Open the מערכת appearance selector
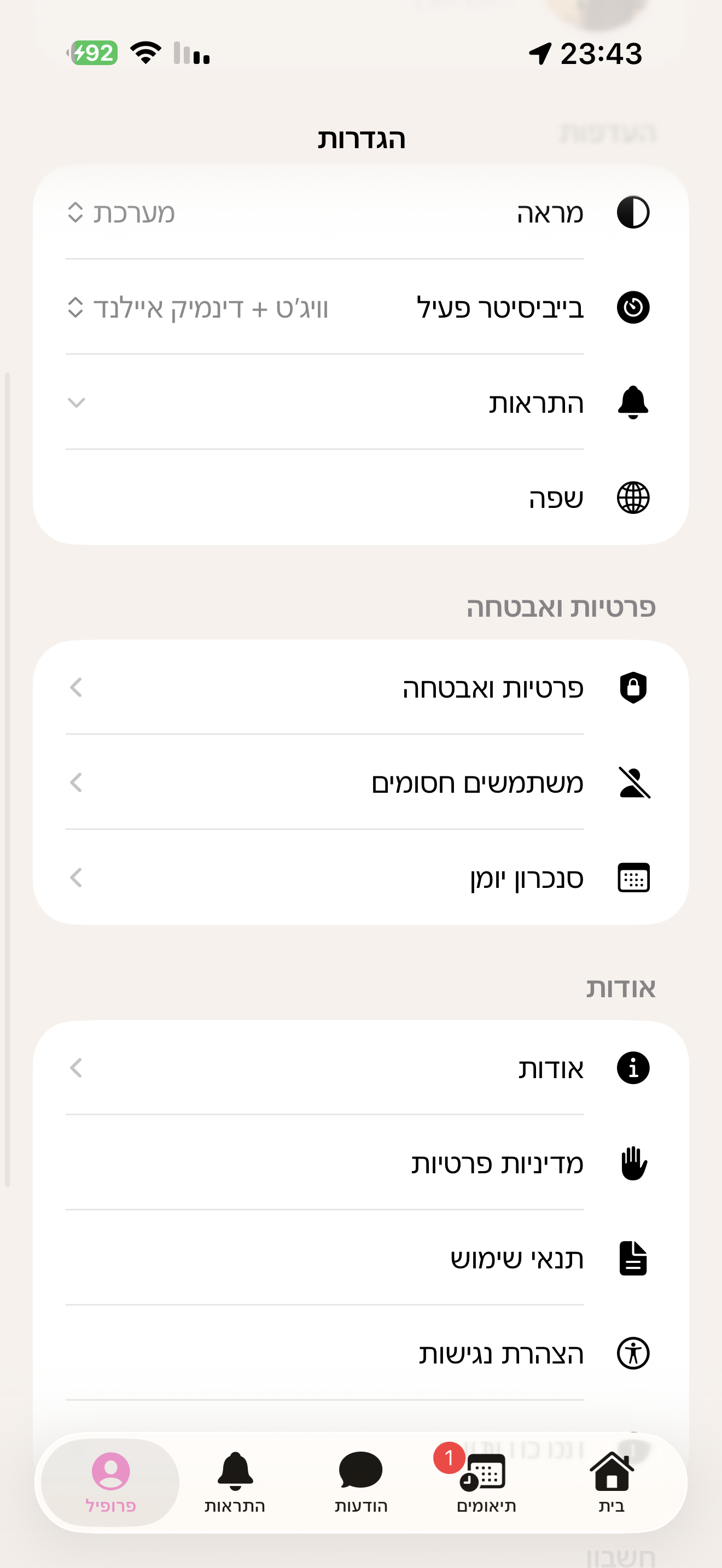Image resolution: width=722 pixels, height=1568 pixels. pyautogui.click(x=122, y=213)
